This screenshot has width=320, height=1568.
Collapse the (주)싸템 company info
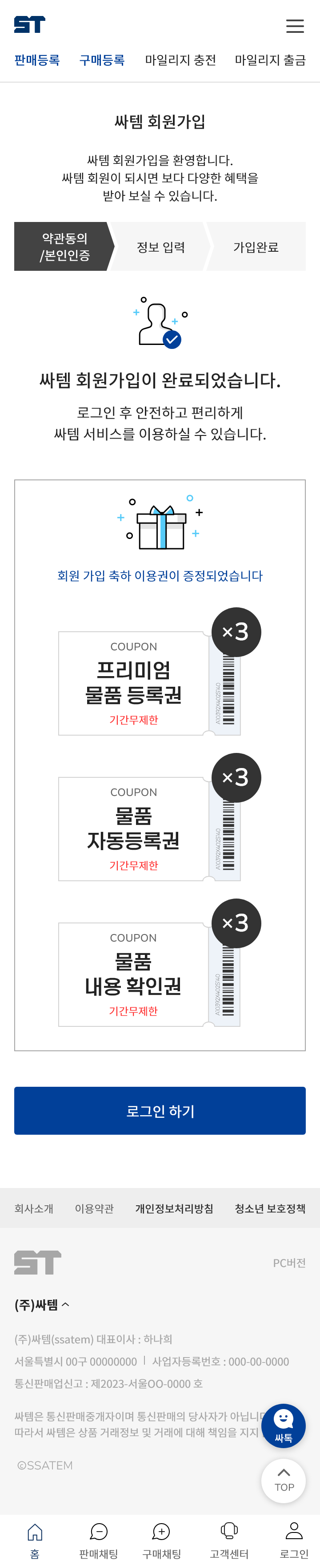[41, 1304]
